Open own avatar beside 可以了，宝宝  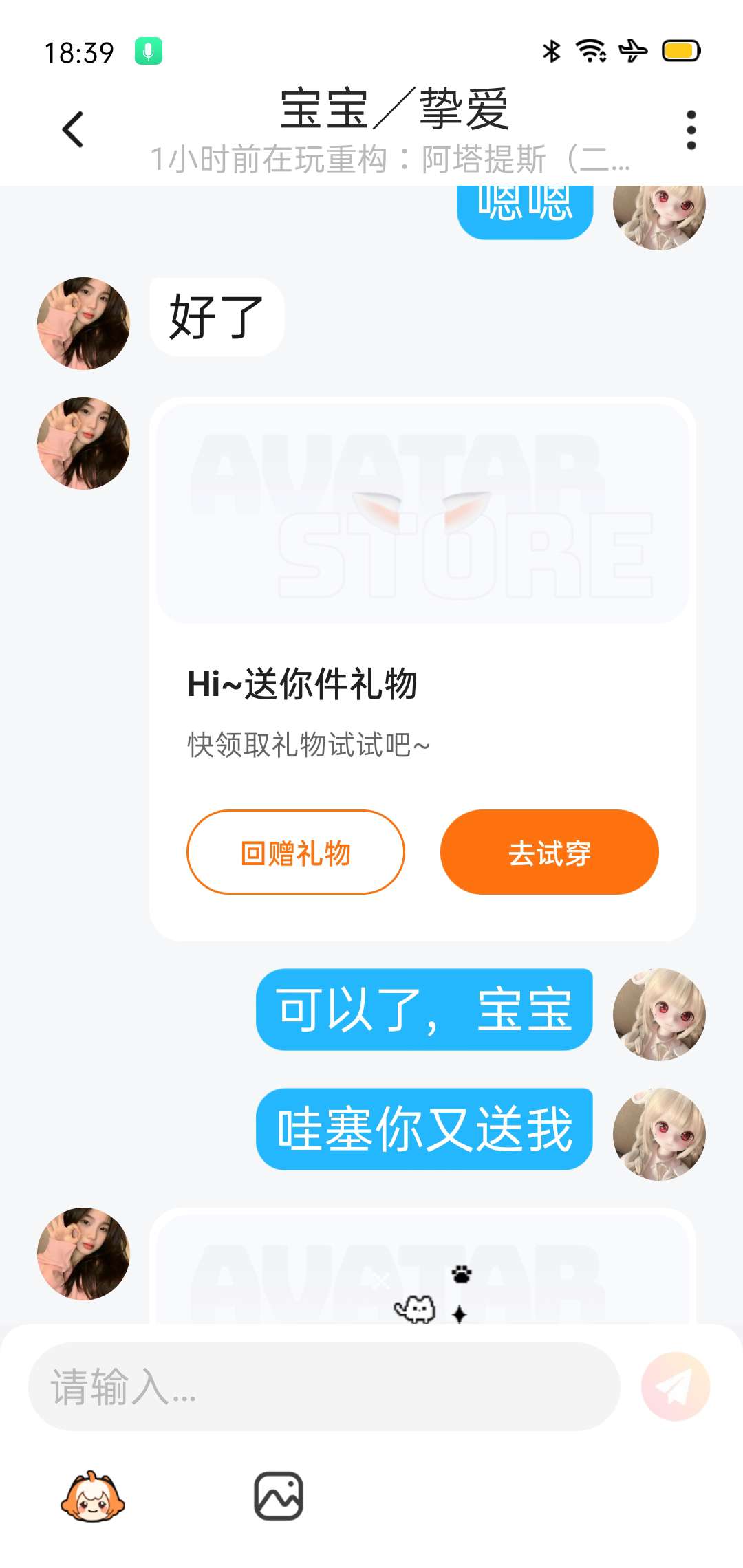coord(659,1014)
